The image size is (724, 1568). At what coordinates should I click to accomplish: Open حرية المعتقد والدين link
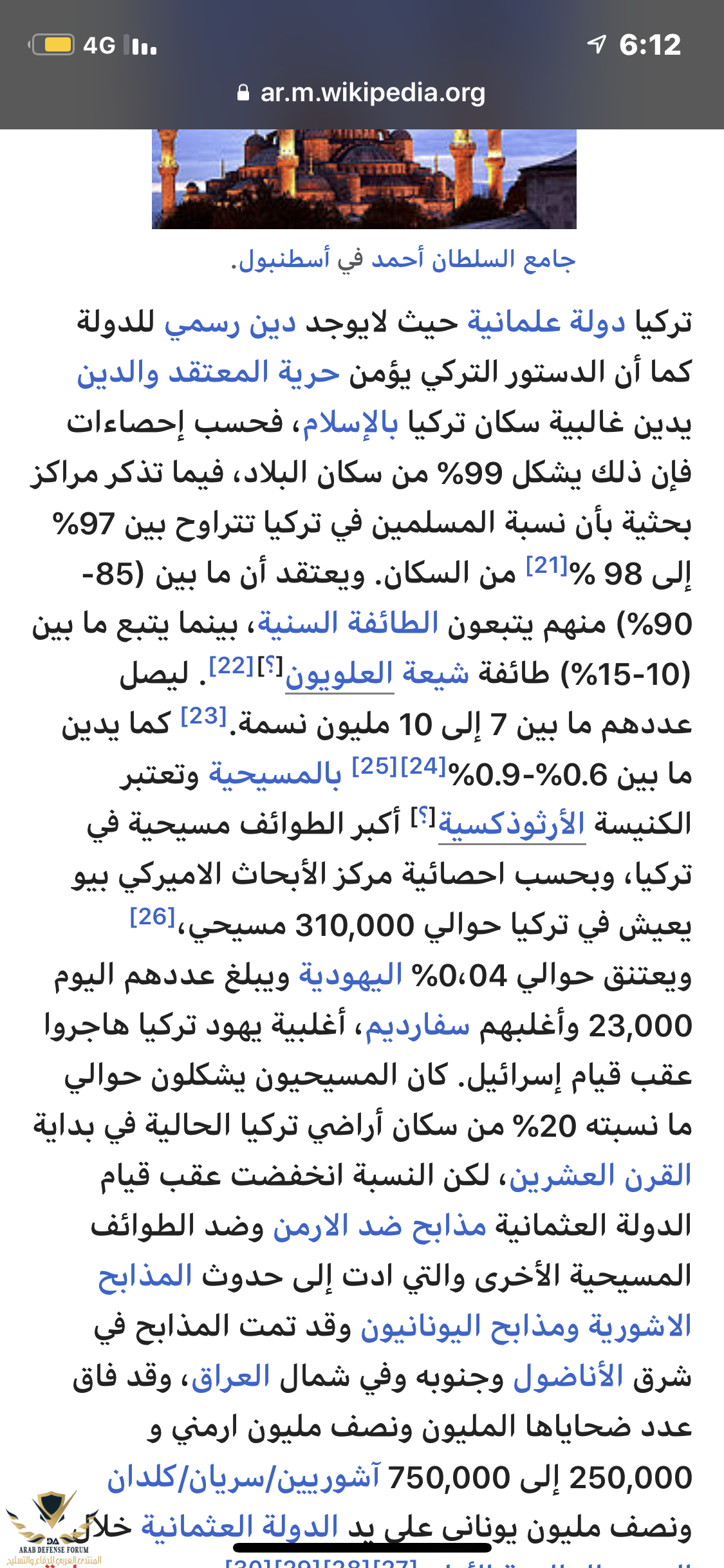tap(209, 373)
